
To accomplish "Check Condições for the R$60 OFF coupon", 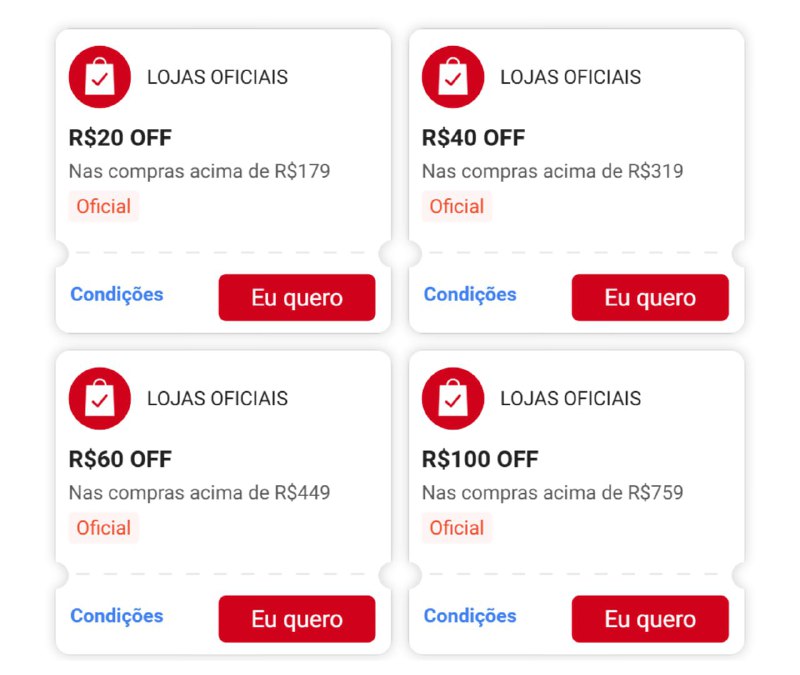I will 117,616.
